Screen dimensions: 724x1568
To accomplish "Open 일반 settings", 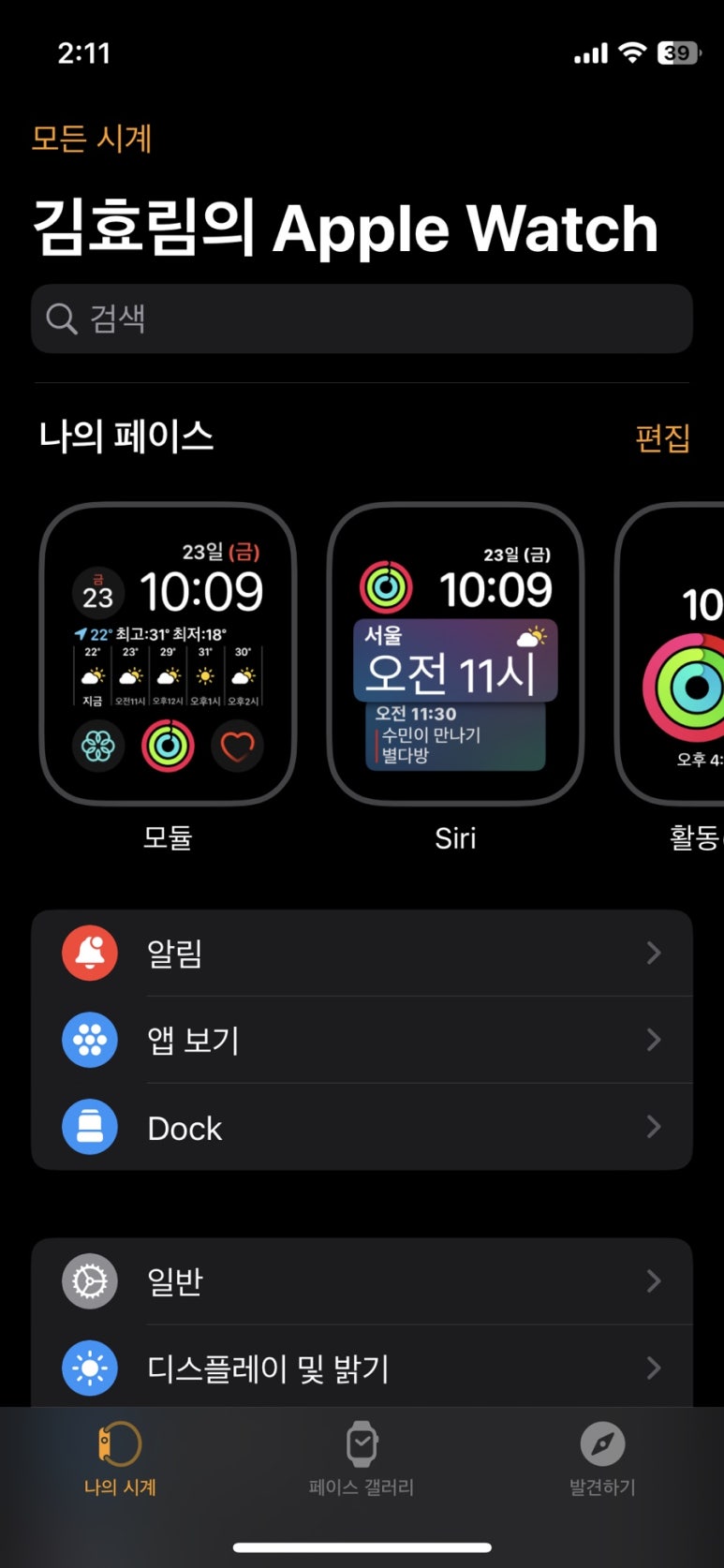I will [362, 1280].
